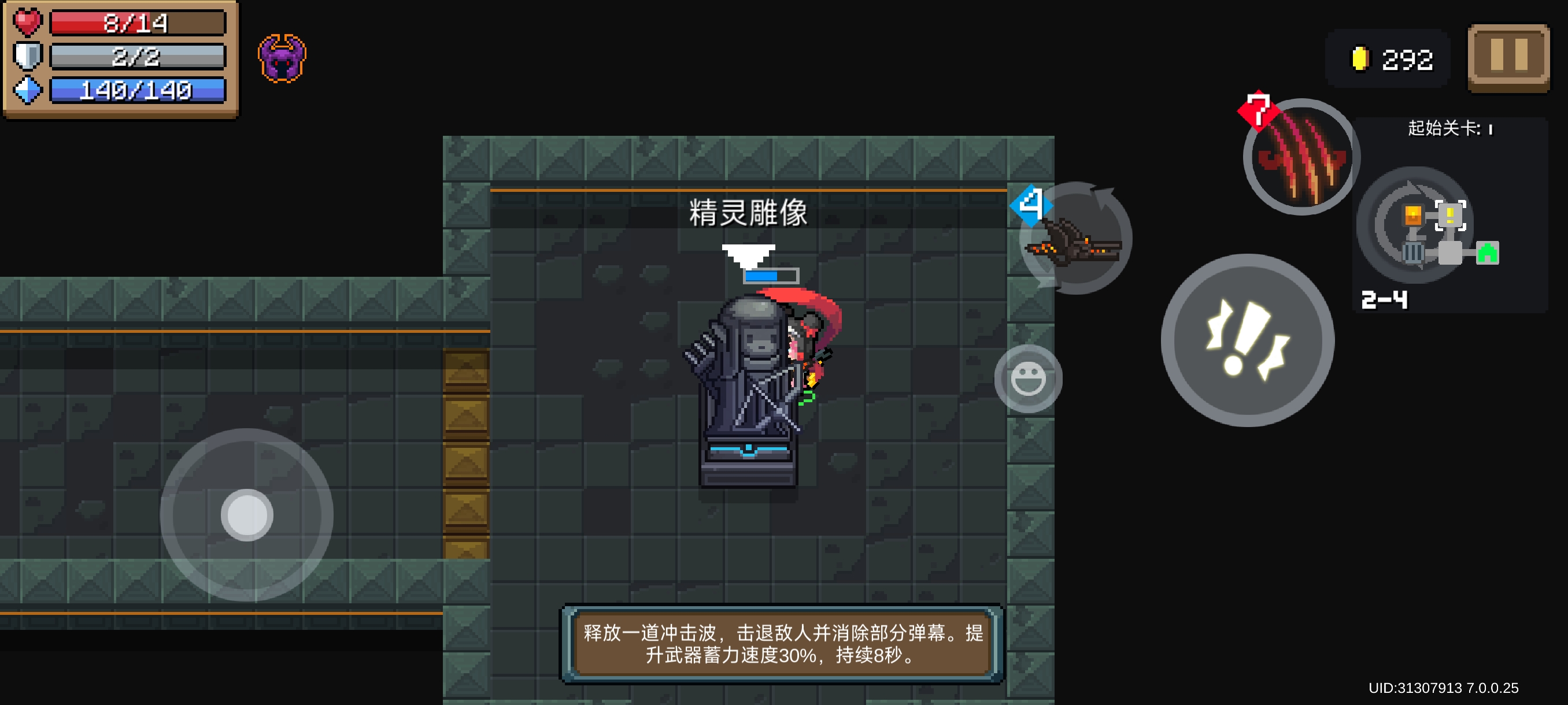Activate the red claw skill
Screen dimensions: 1568x705
[x=1301, y=157]
